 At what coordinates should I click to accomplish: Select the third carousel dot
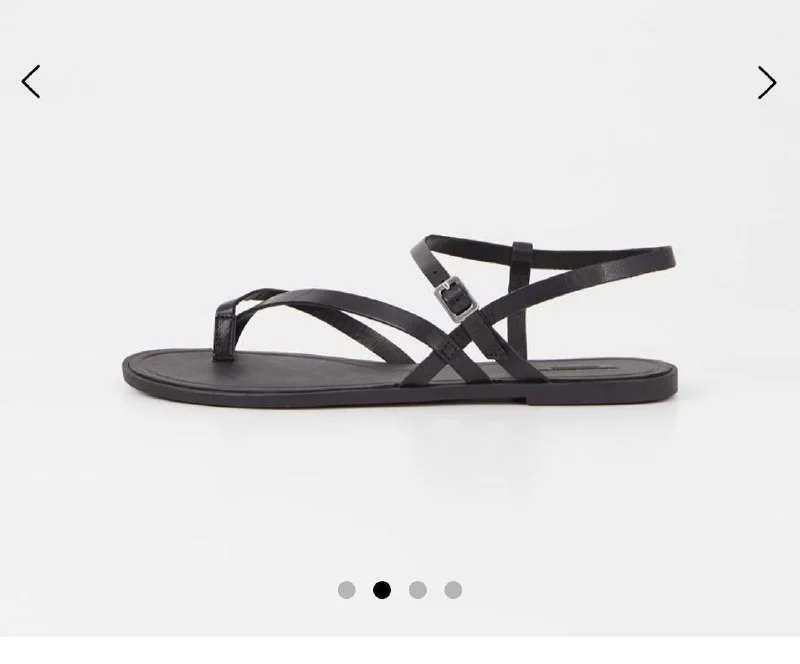pyautogui.click(x=418, y=590)
